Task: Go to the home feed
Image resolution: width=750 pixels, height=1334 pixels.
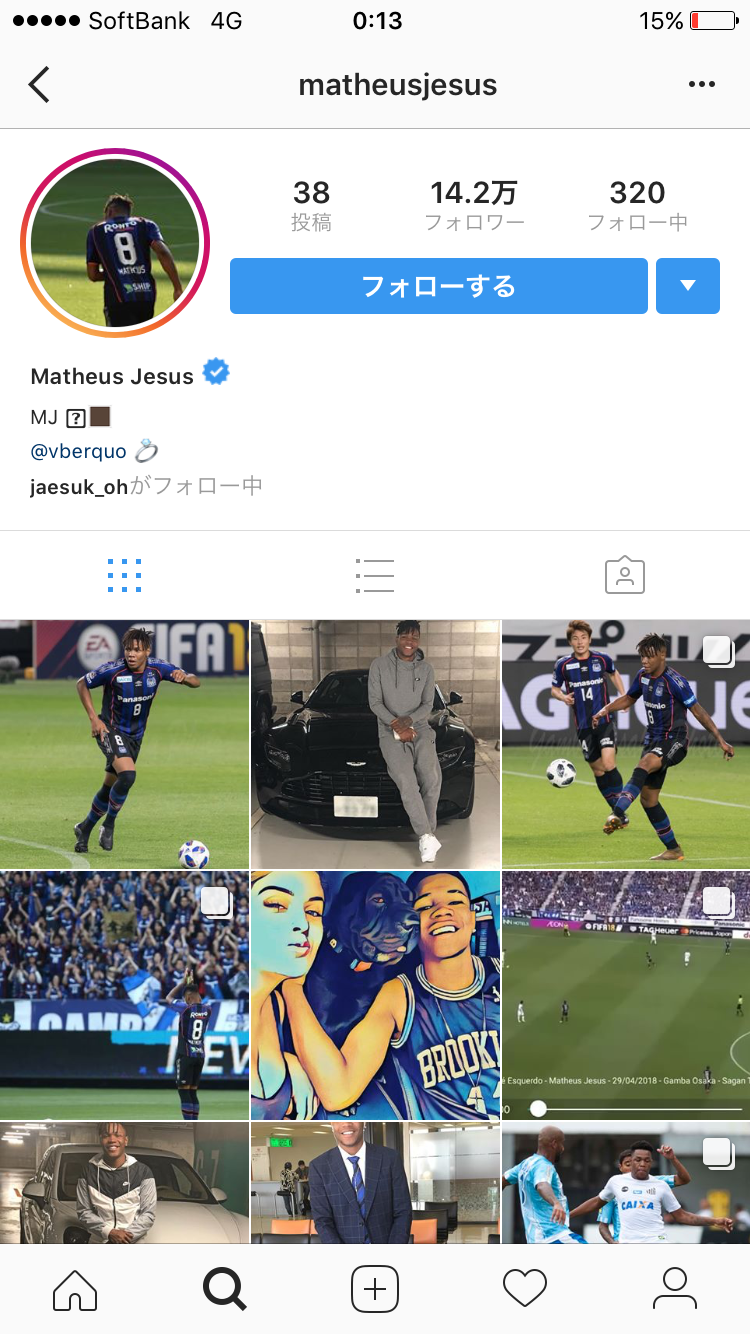Action: (x=75, y=1289)
